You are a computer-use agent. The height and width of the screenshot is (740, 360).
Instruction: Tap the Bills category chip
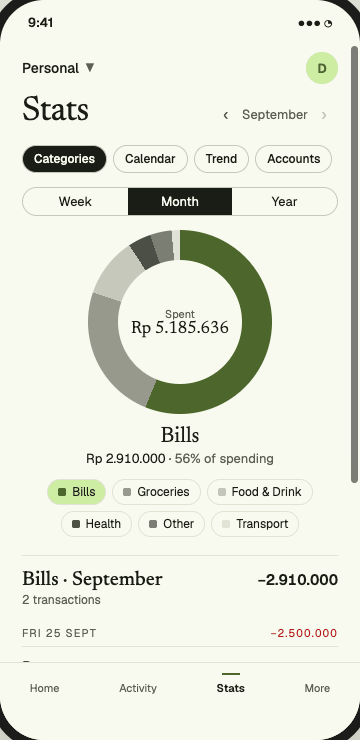pos(76,492)
